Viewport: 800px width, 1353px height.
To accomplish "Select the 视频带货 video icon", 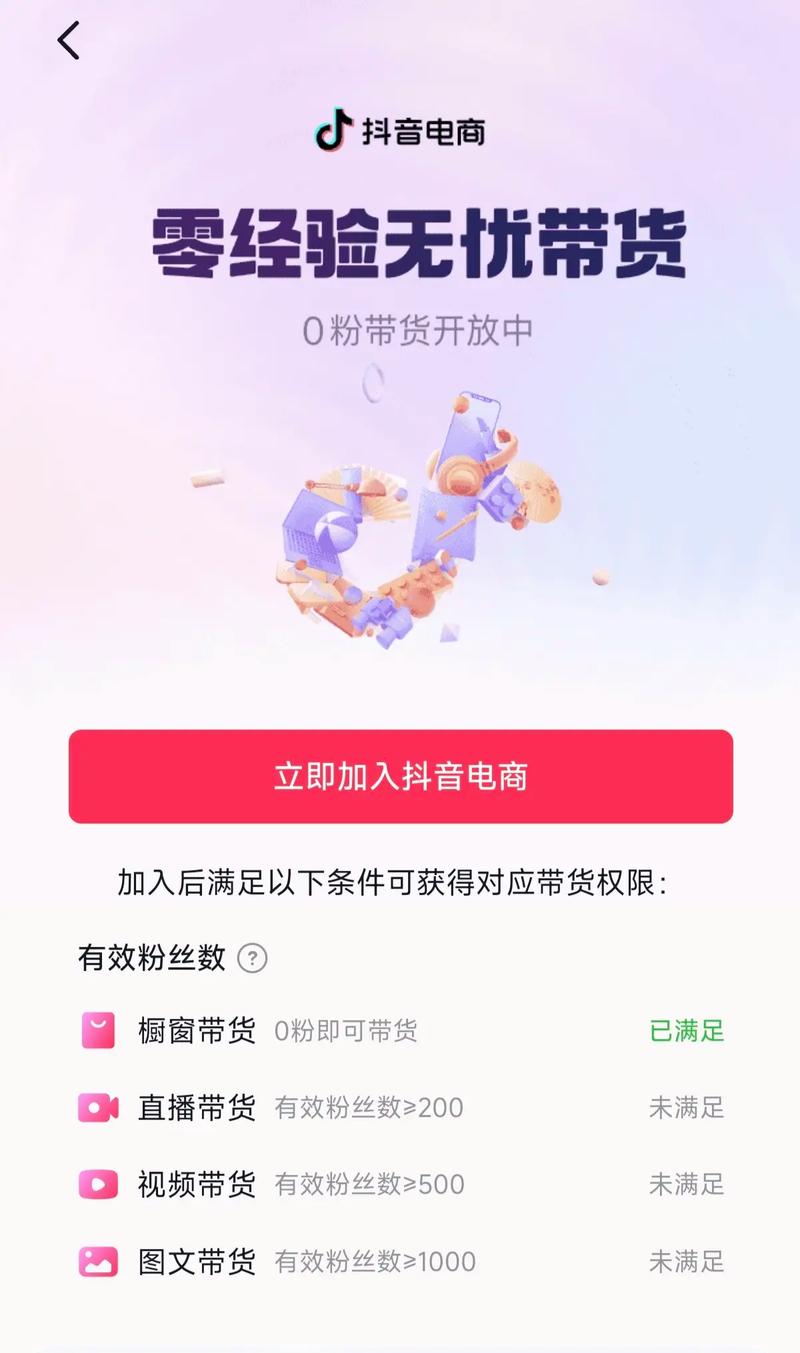I will (x=100, y=1184).
